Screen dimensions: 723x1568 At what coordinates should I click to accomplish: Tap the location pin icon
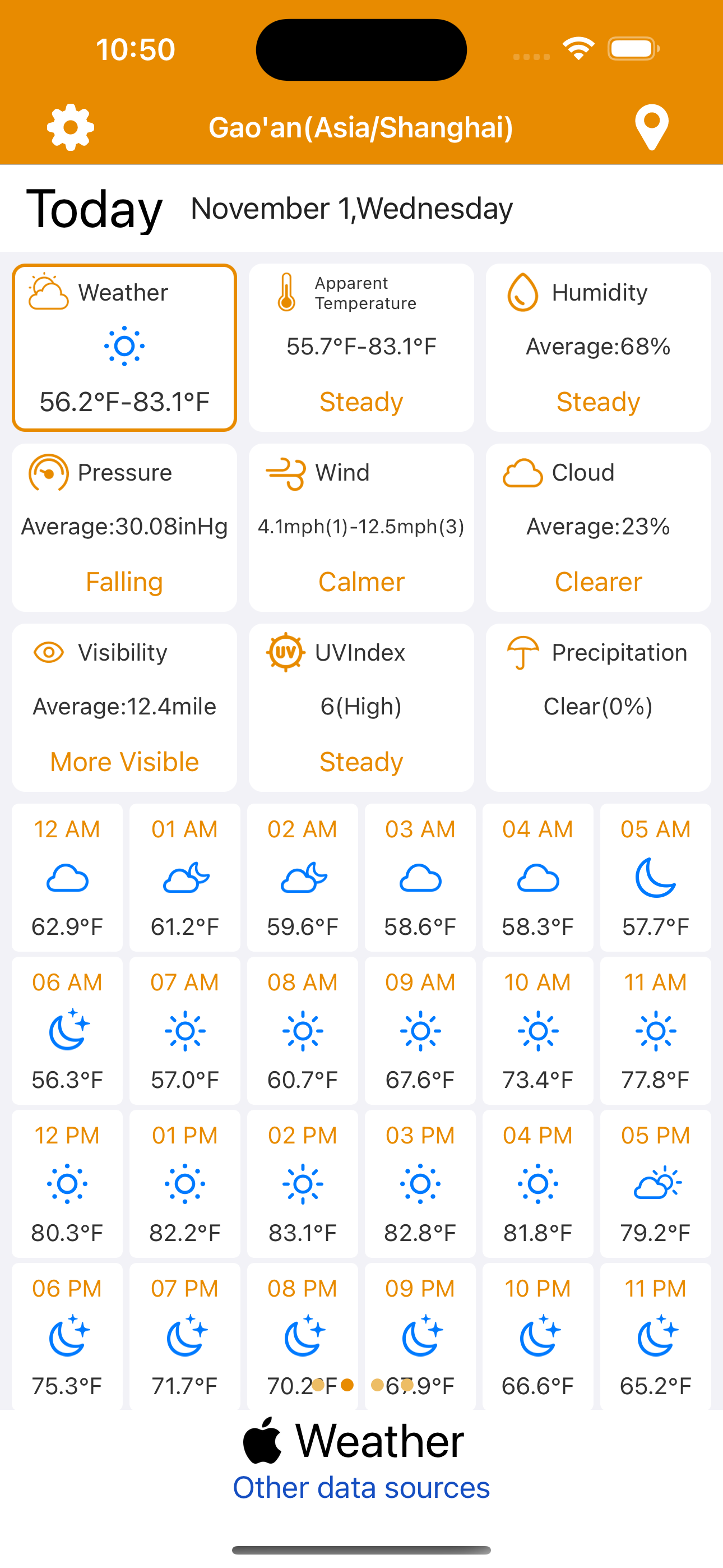point(652,127)
